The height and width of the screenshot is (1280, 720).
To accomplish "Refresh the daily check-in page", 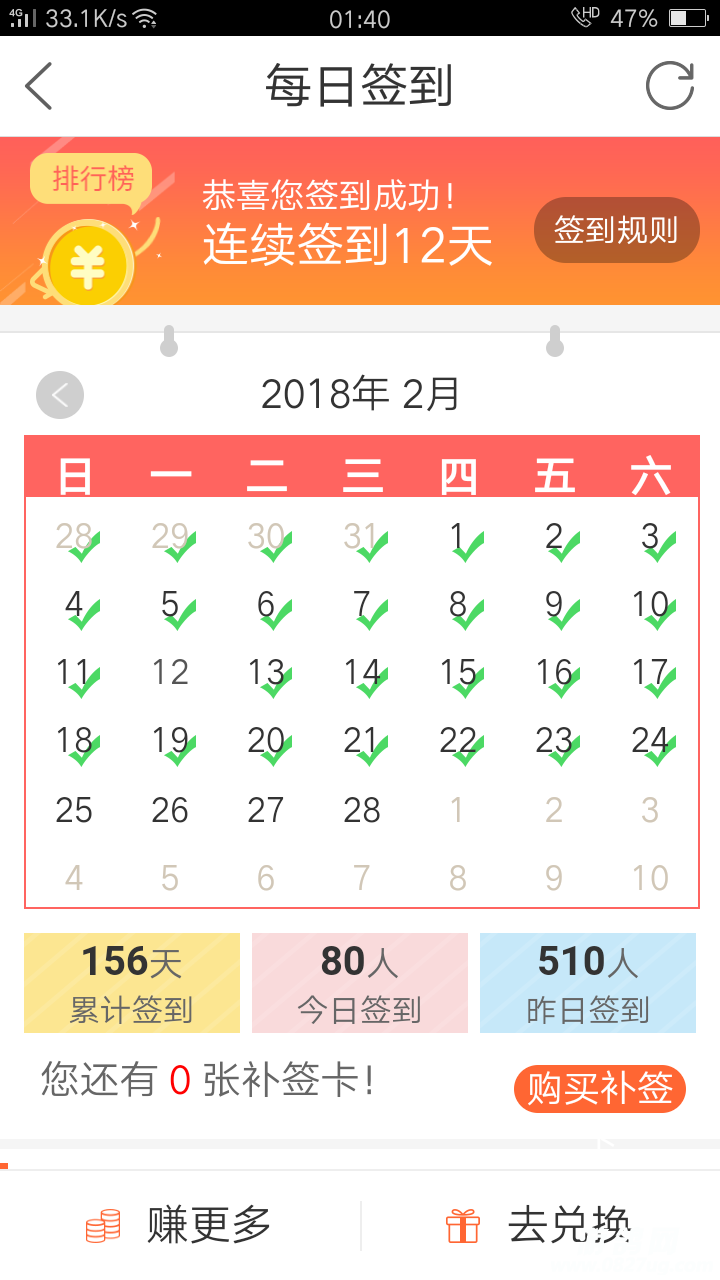I will coord(669,86).
